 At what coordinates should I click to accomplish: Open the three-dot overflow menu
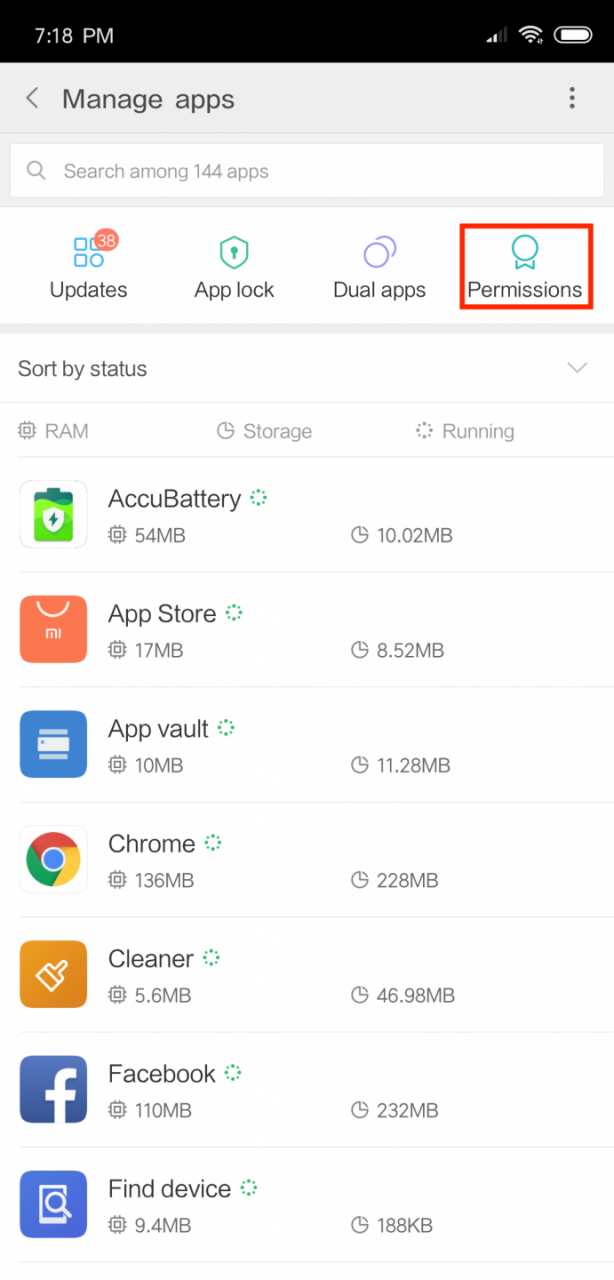[x=572, y=98]
